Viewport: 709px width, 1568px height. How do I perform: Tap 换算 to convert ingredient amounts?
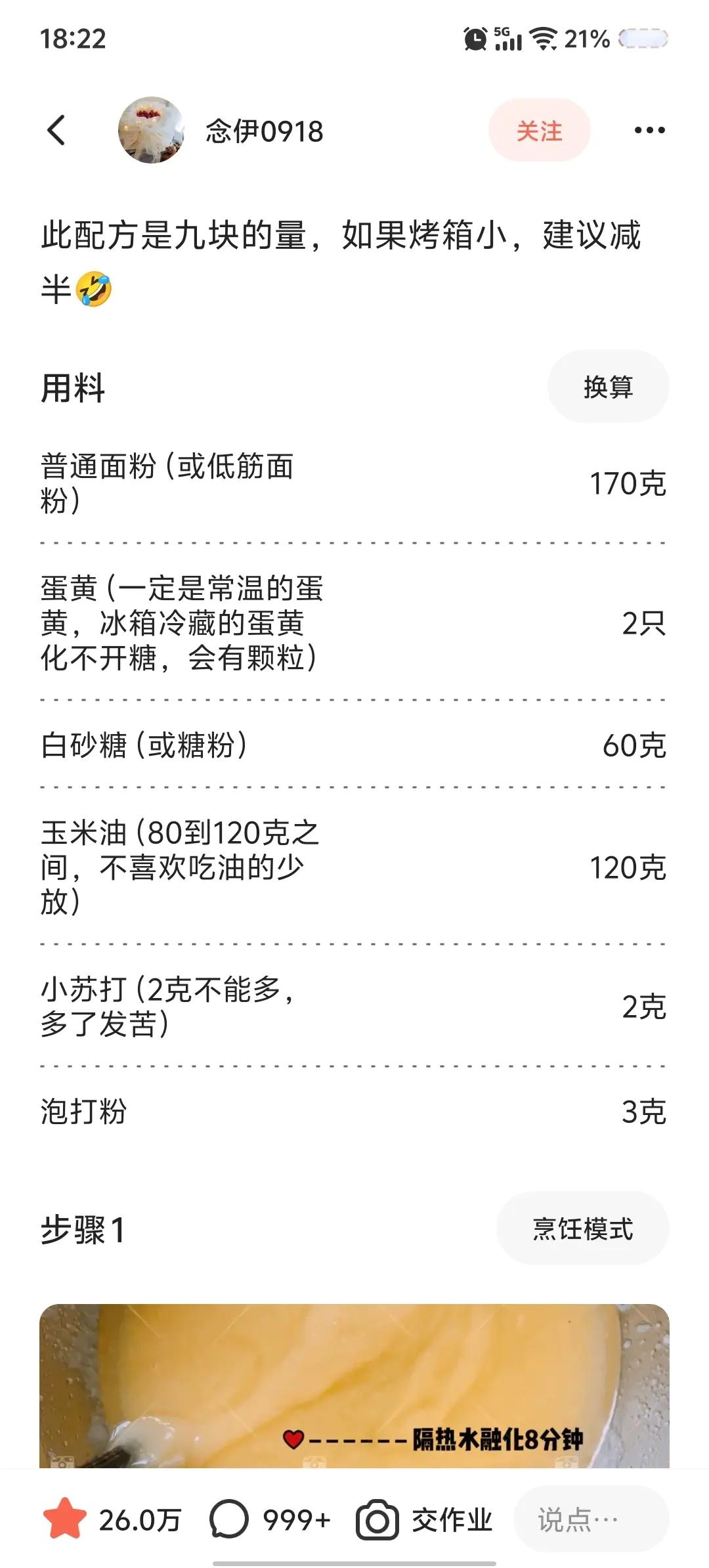(608, 387)
